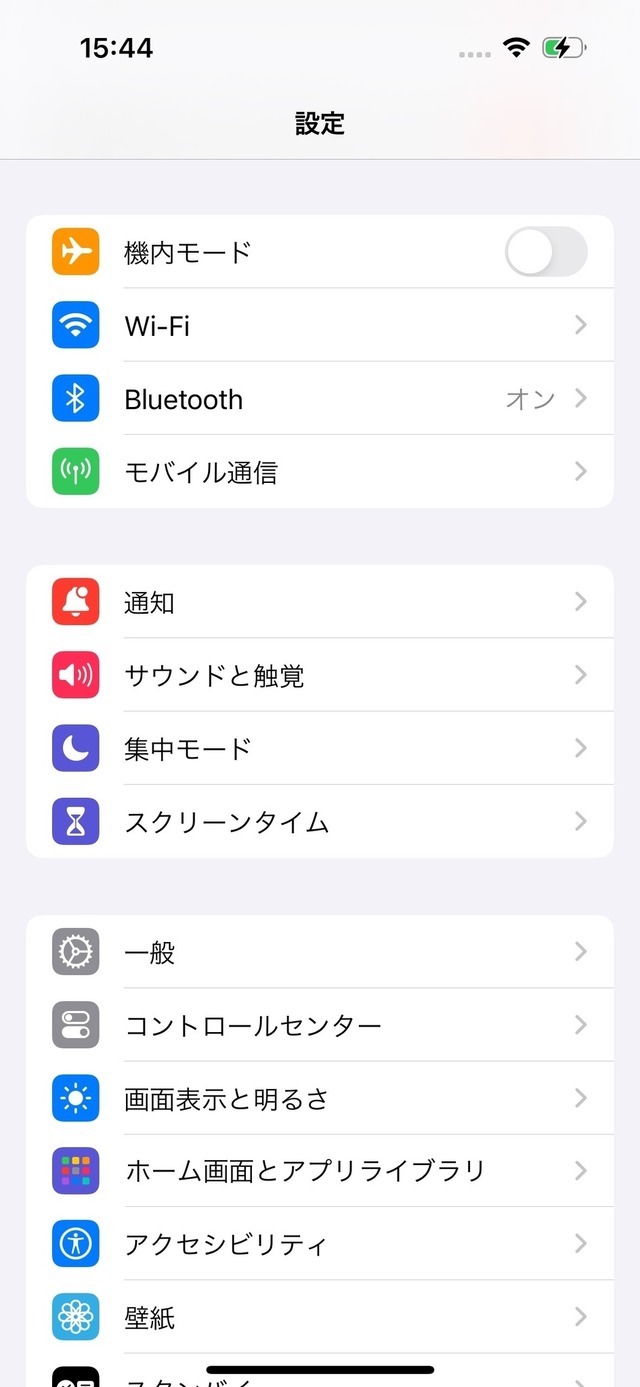The width and height of the screenshot is (640, 1387).
Task: Open サウンドと触覚 settings
Action: (x=320, y=675)
